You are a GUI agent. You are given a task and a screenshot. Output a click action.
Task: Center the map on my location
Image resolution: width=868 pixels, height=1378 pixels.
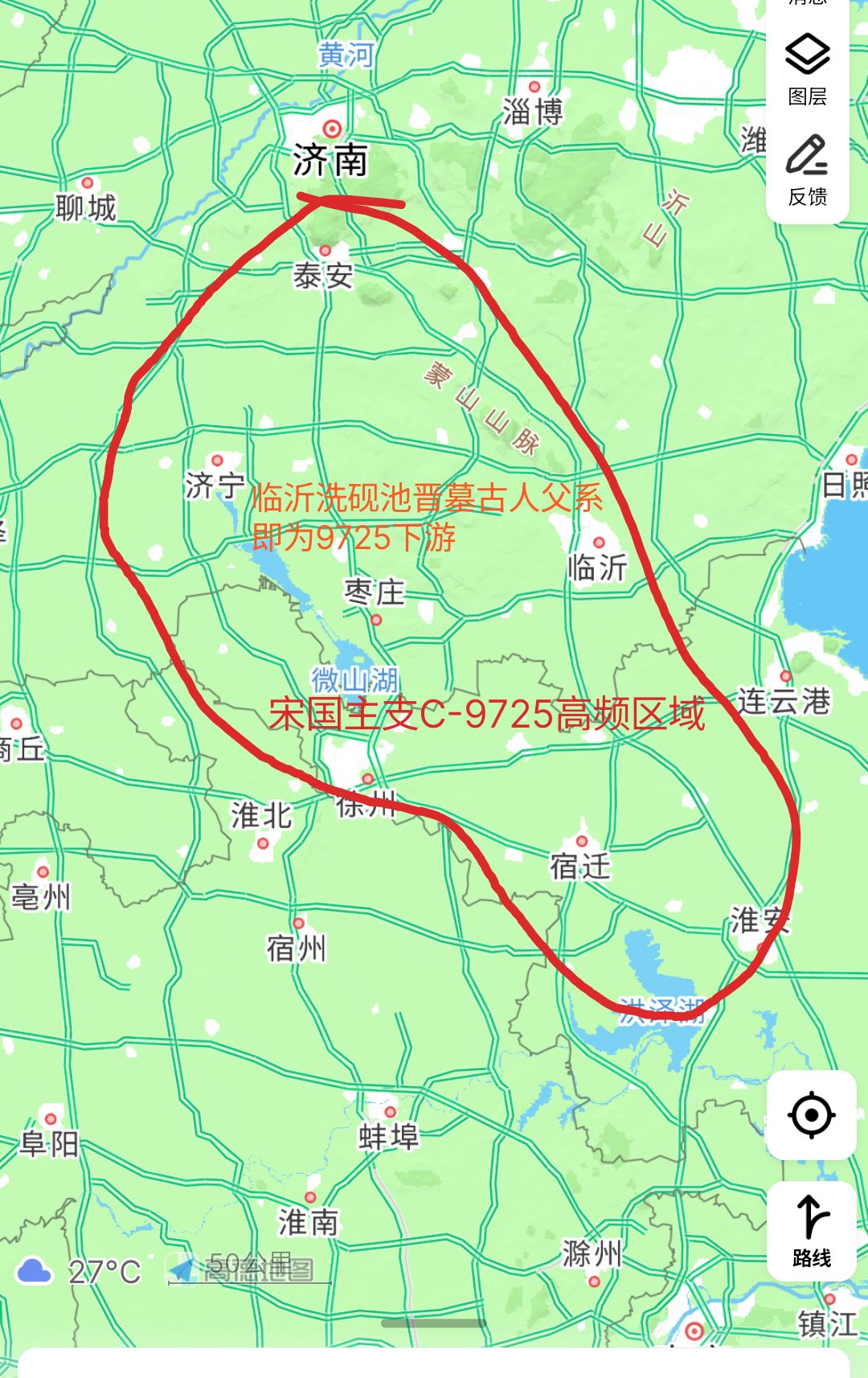click(x=811, y=1115)
